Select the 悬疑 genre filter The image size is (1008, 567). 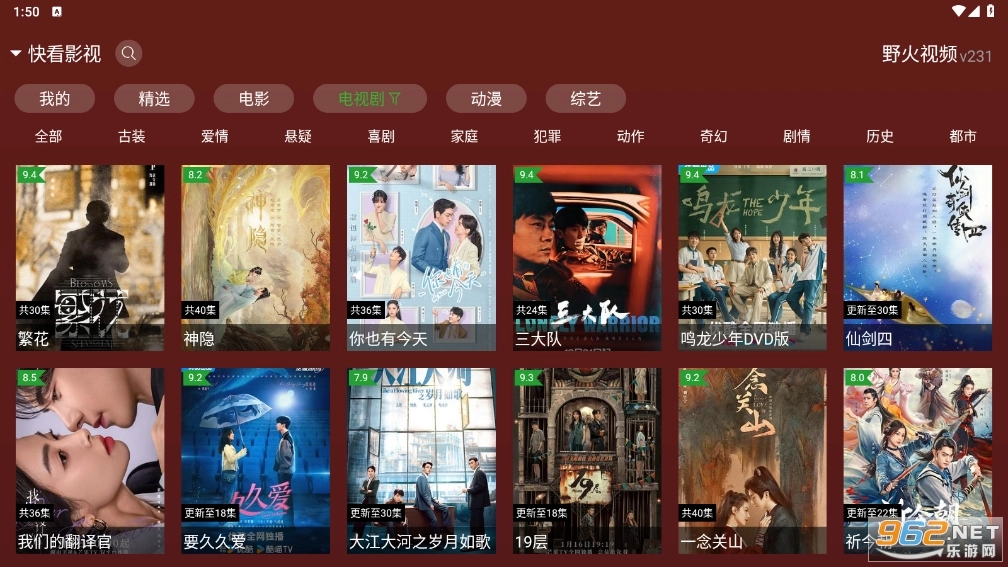[x=298, y=136]
